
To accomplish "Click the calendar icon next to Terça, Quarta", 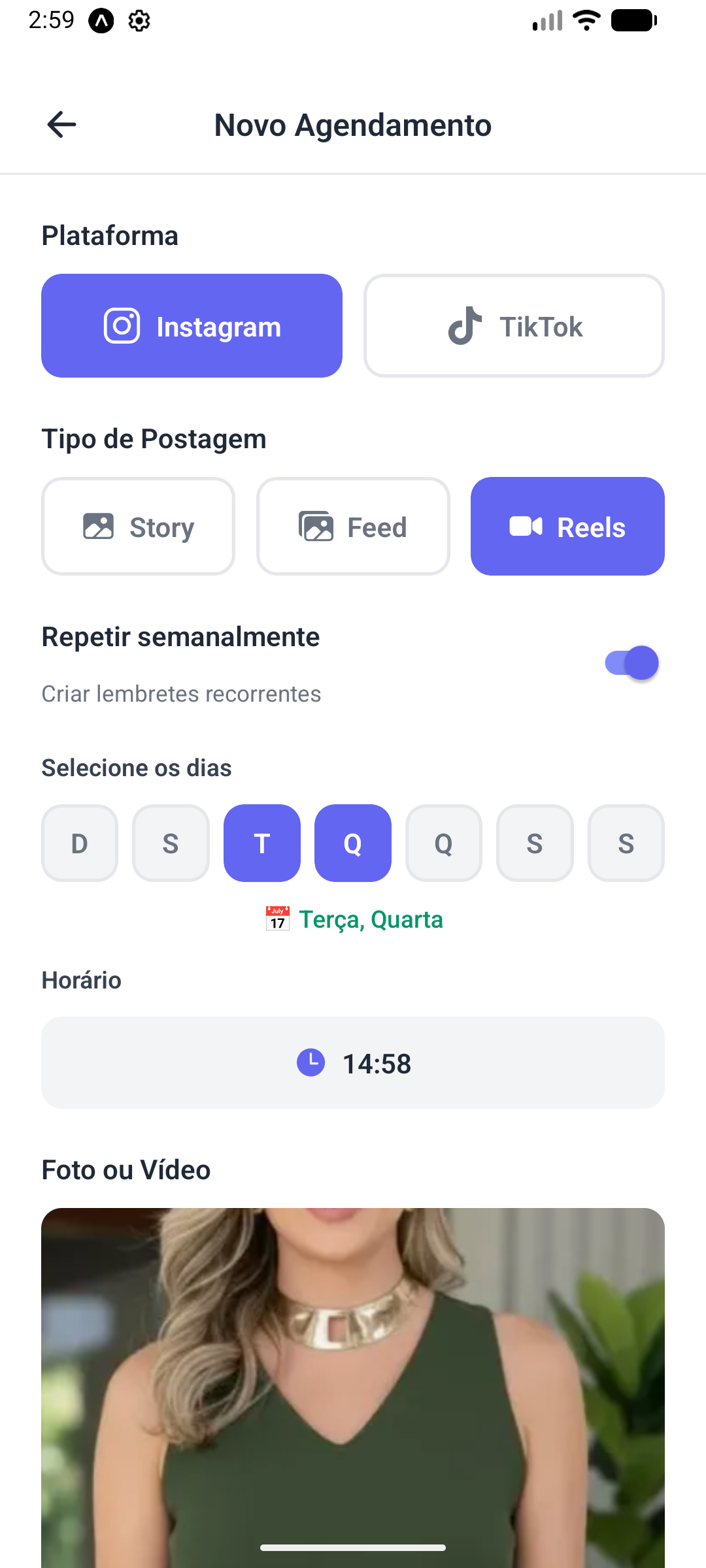I will pos(277,919).
